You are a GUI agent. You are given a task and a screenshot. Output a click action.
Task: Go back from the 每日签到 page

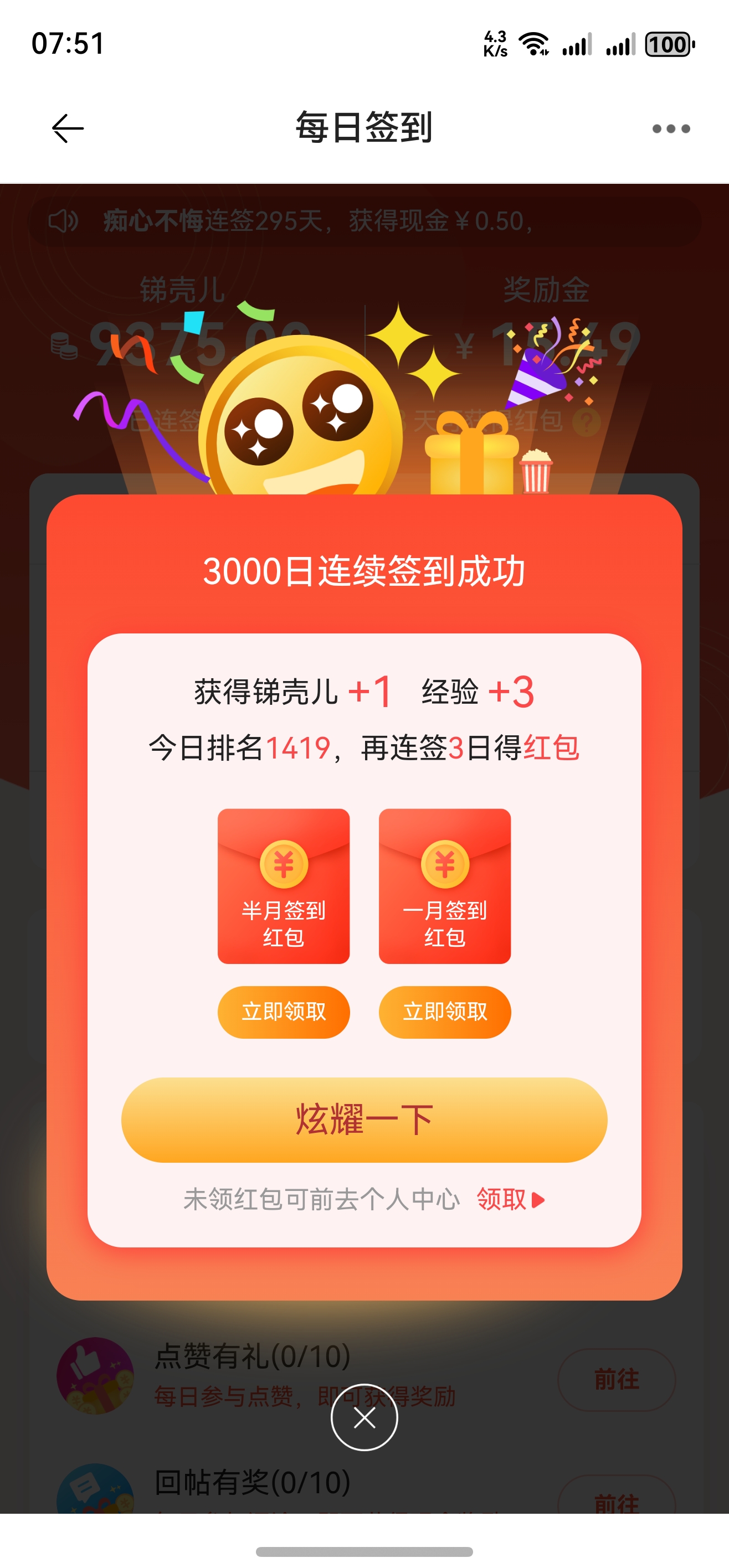[68, 128]
